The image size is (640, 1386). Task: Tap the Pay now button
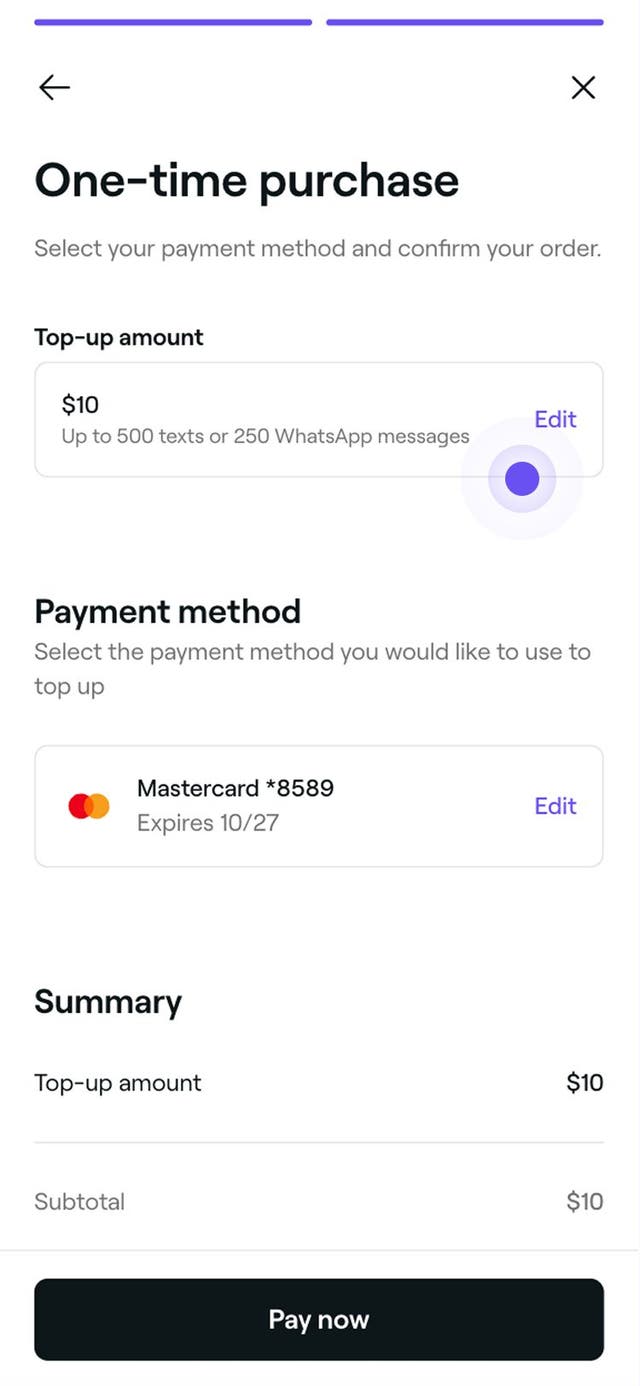pyautogui.click(x=319, y=1319)
